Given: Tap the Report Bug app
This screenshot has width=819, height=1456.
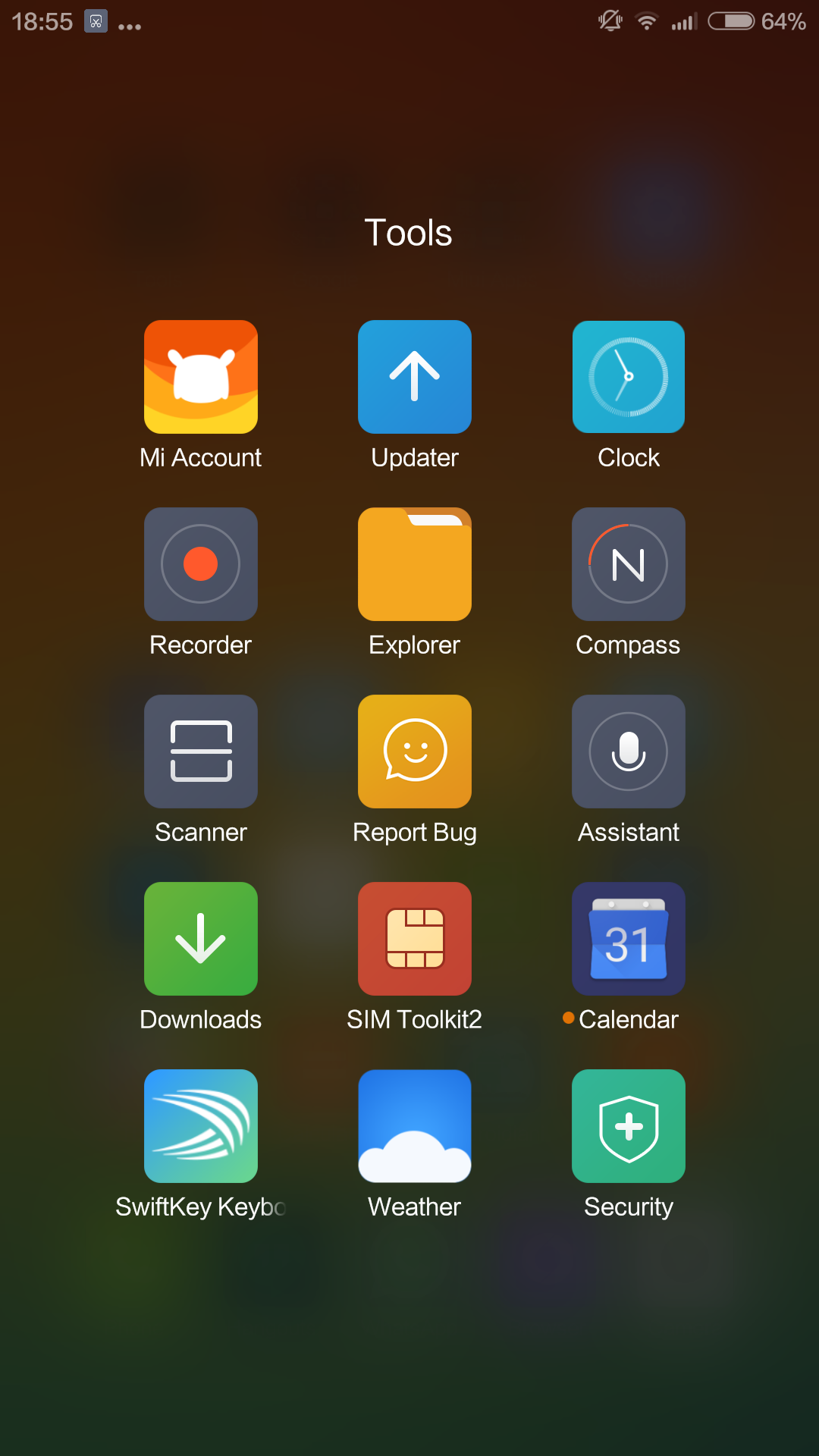Looking at the screenshot, I should point(415,752).
